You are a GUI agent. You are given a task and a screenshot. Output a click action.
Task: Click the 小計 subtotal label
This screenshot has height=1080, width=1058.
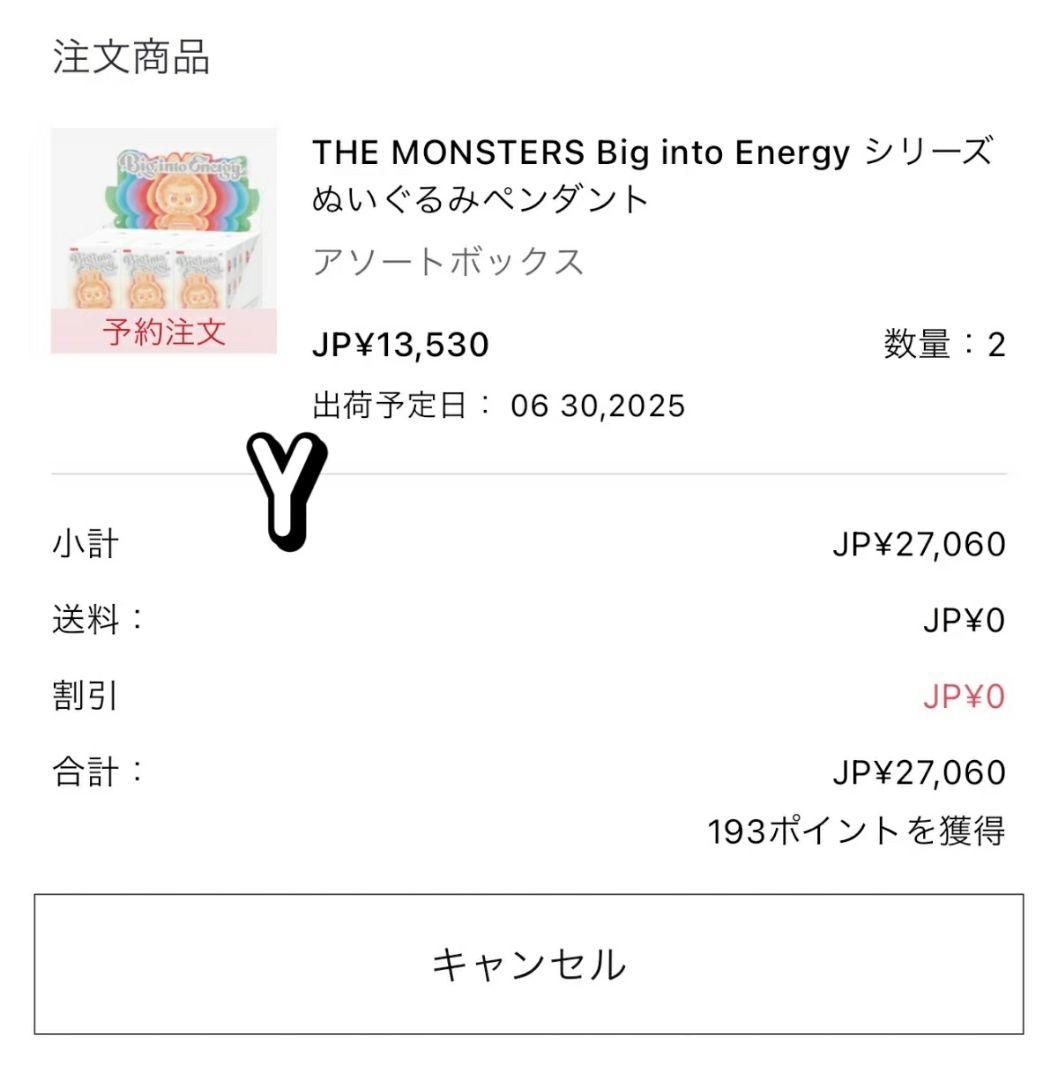coord(83,545)
